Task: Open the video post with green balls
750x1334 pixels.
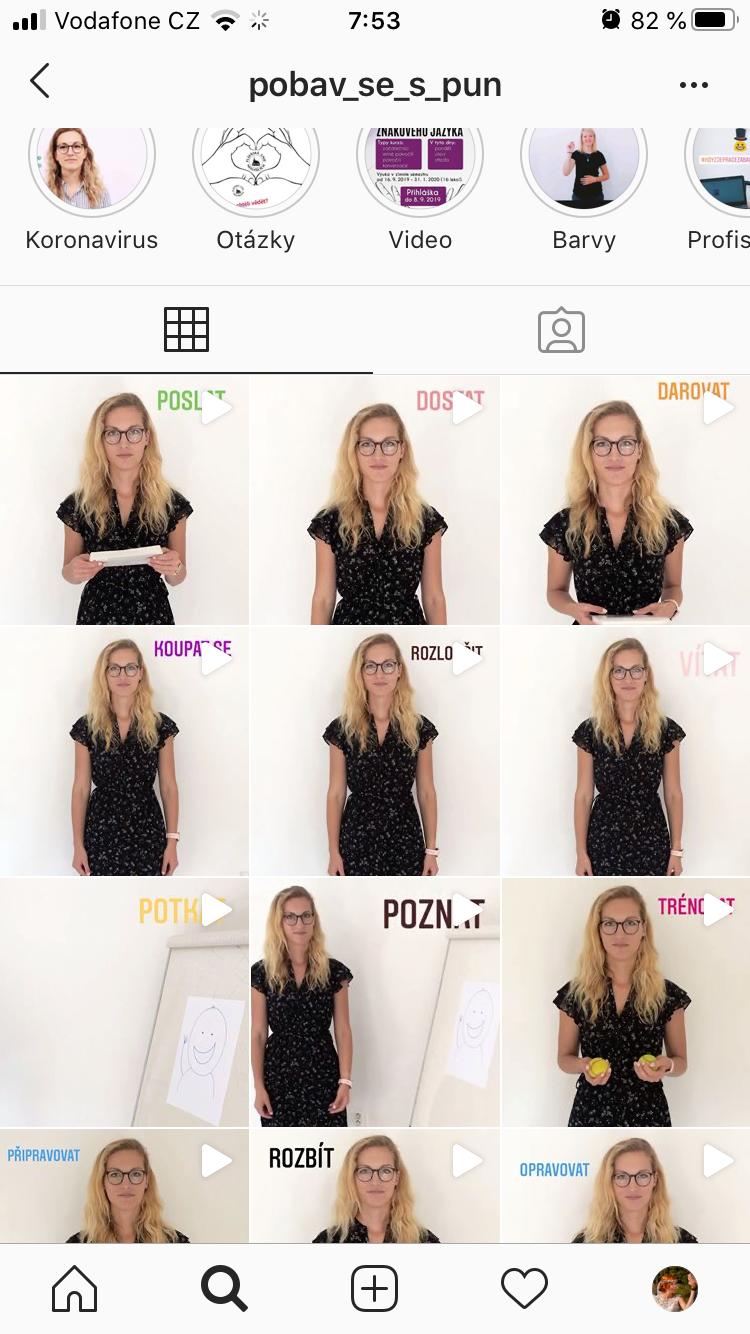Action: click(x=626, y=1003)
